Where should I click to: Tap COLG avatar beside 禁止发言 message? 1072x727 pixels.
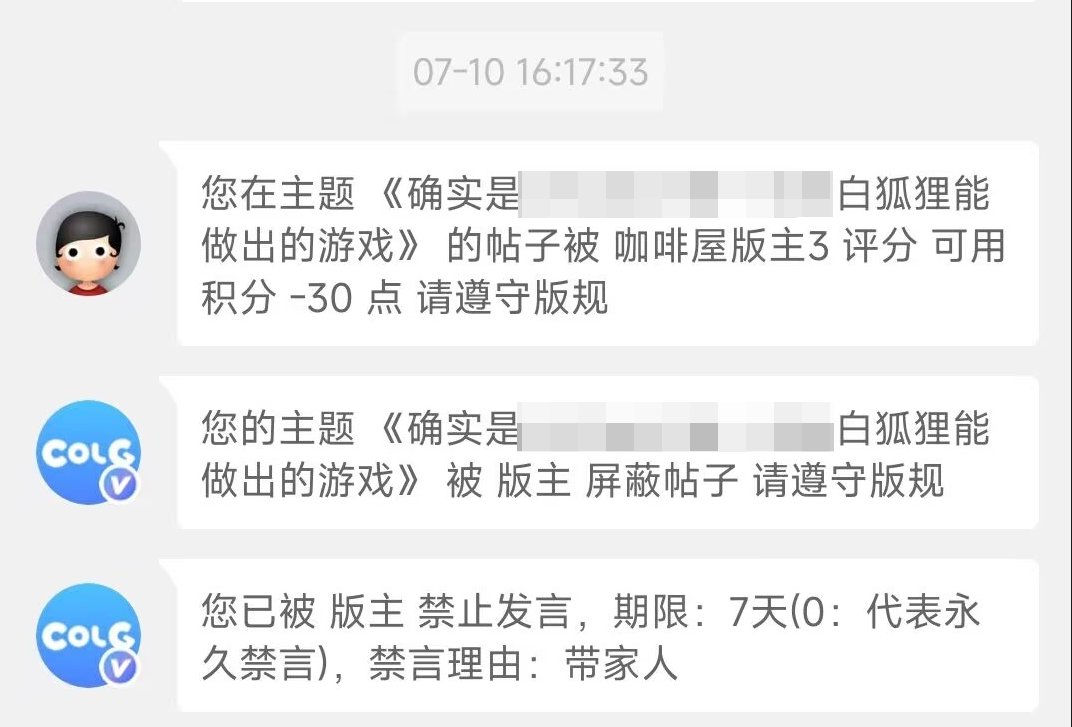point(88,635)
